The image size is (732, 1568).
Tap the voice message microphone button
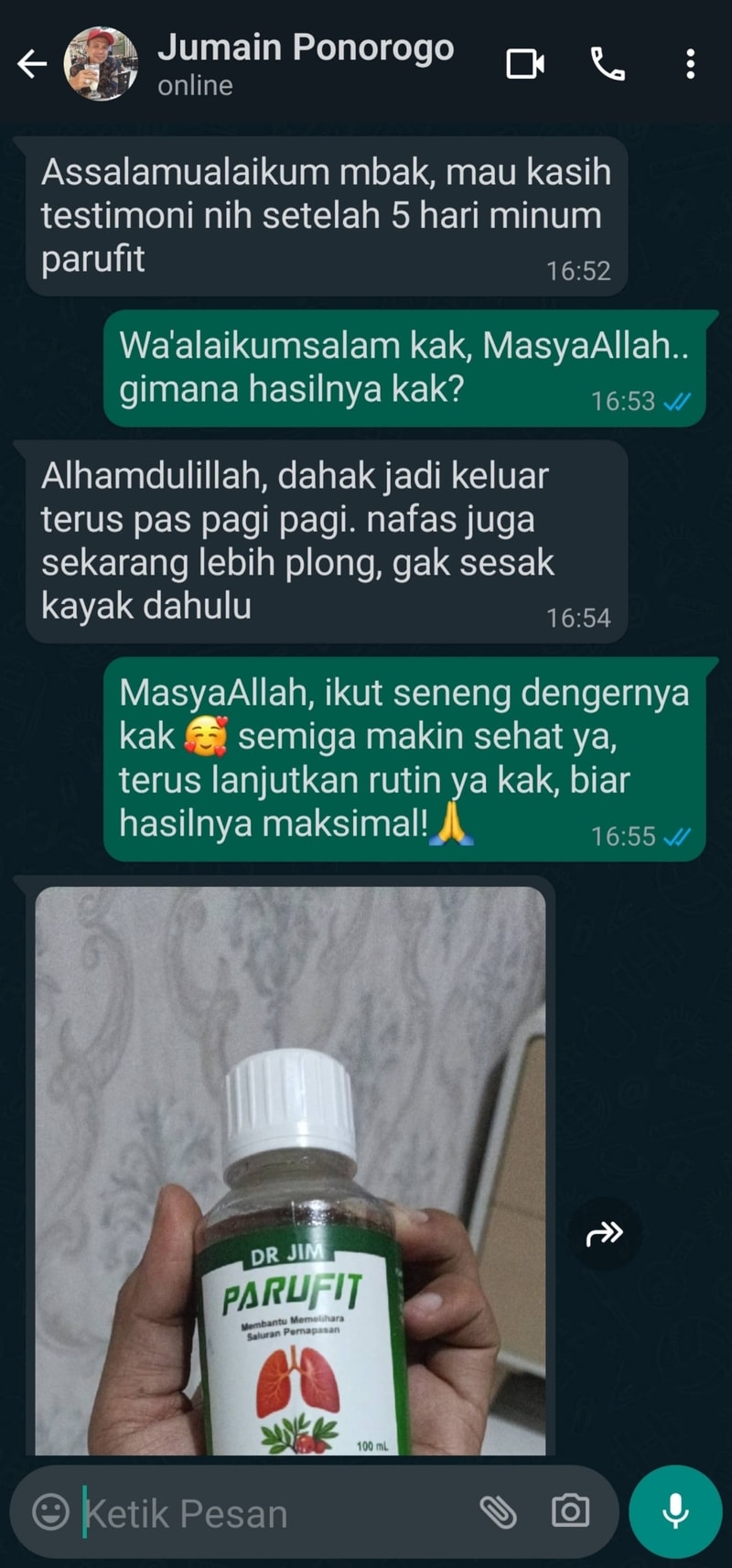(x=675, y=1512)
